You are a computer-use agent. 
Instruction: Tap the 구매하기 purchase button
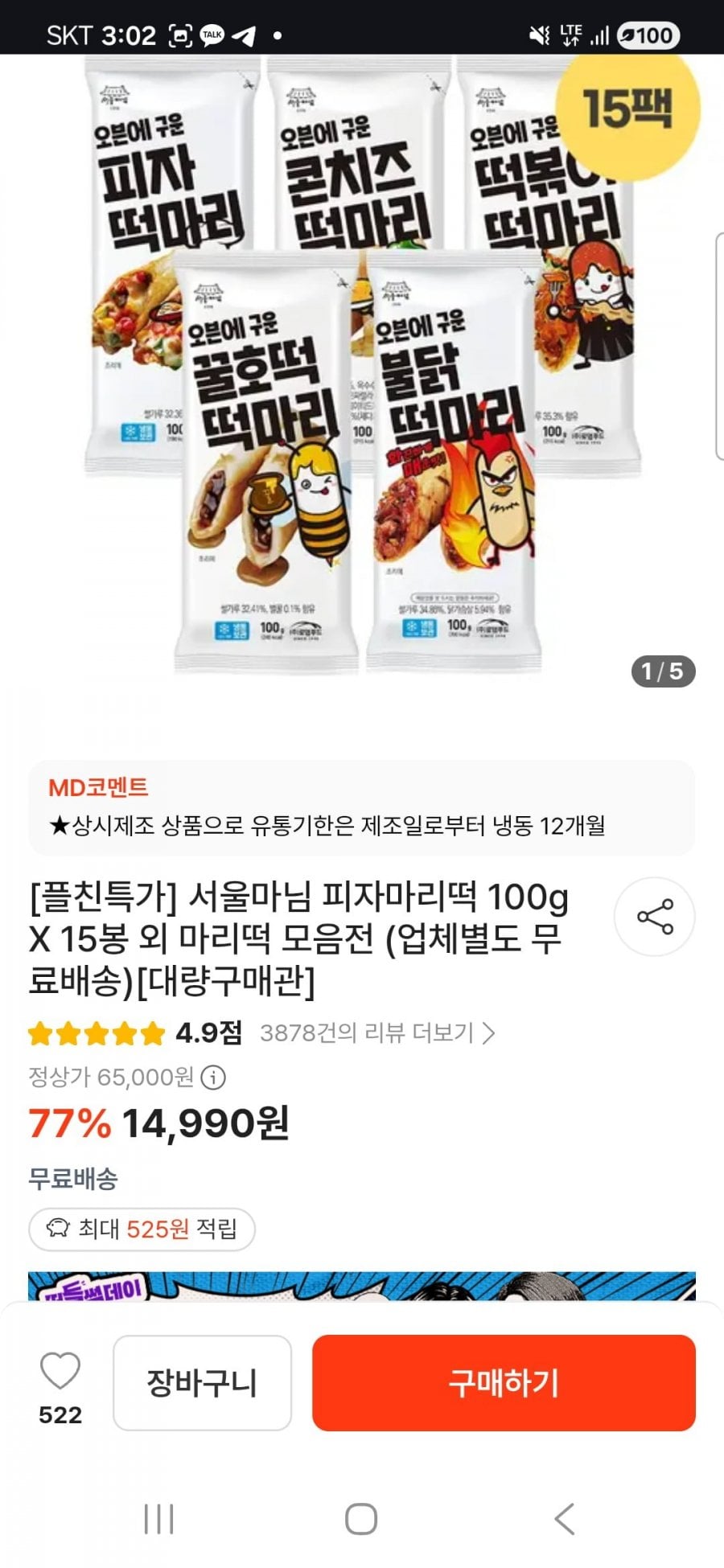504,1383
